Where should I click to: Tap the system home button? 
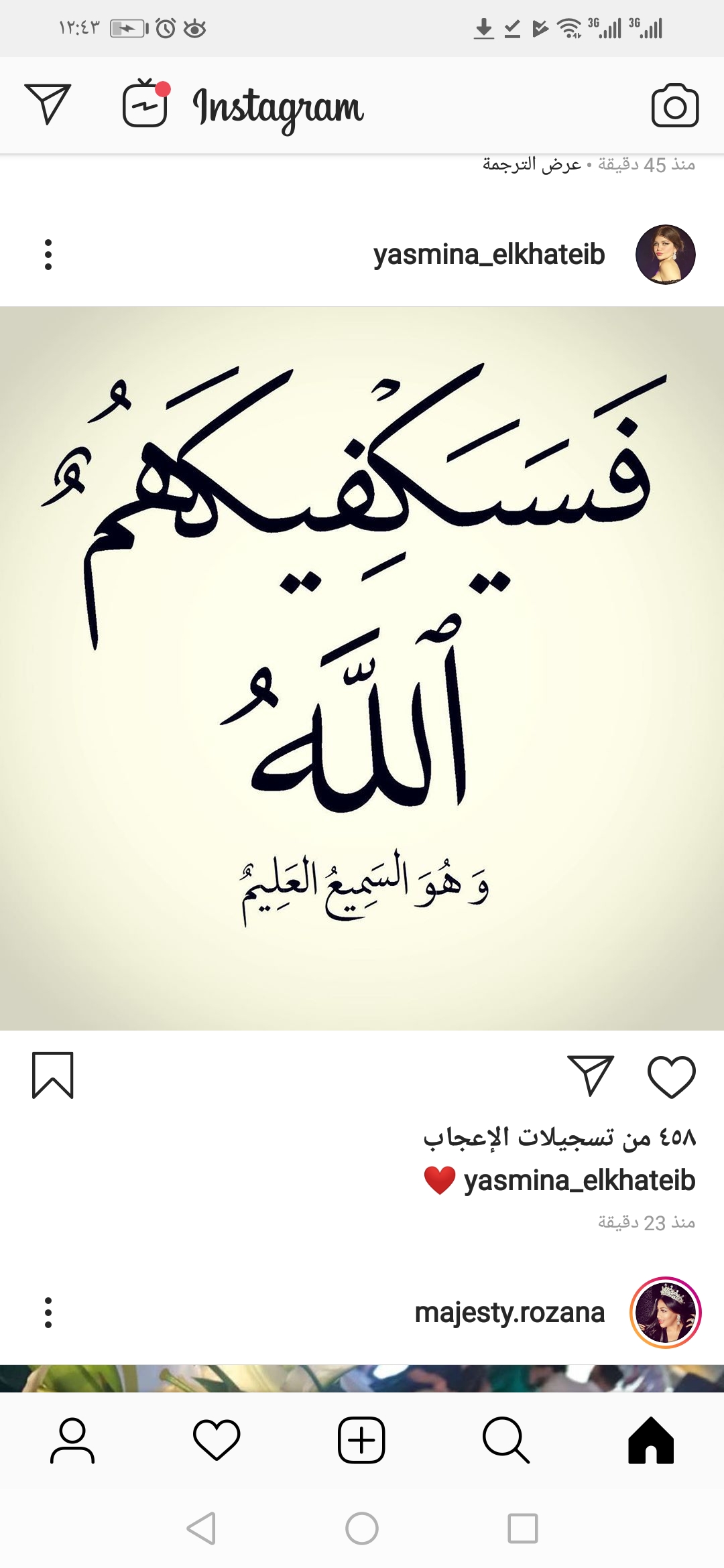coord(362,1528)
